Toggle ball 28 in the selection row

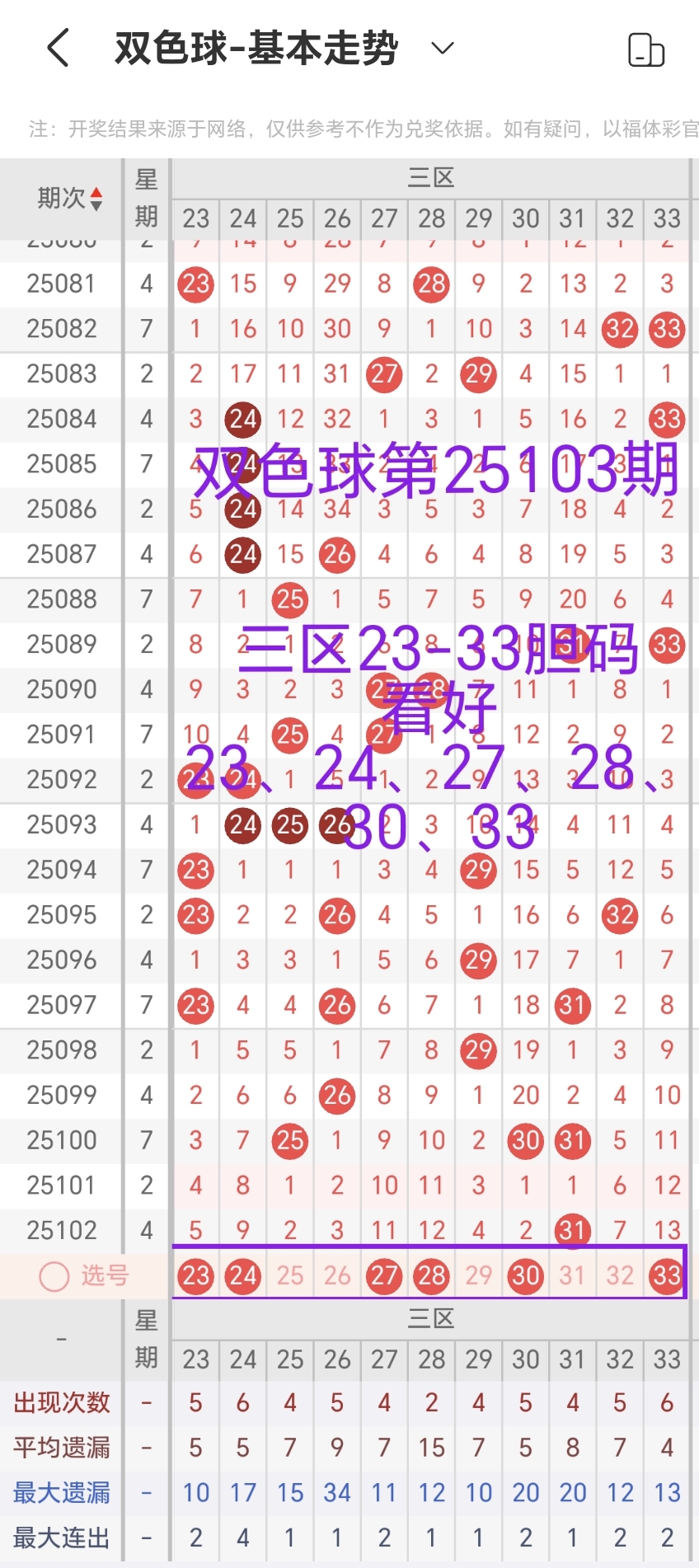[x=431, y=1275]
